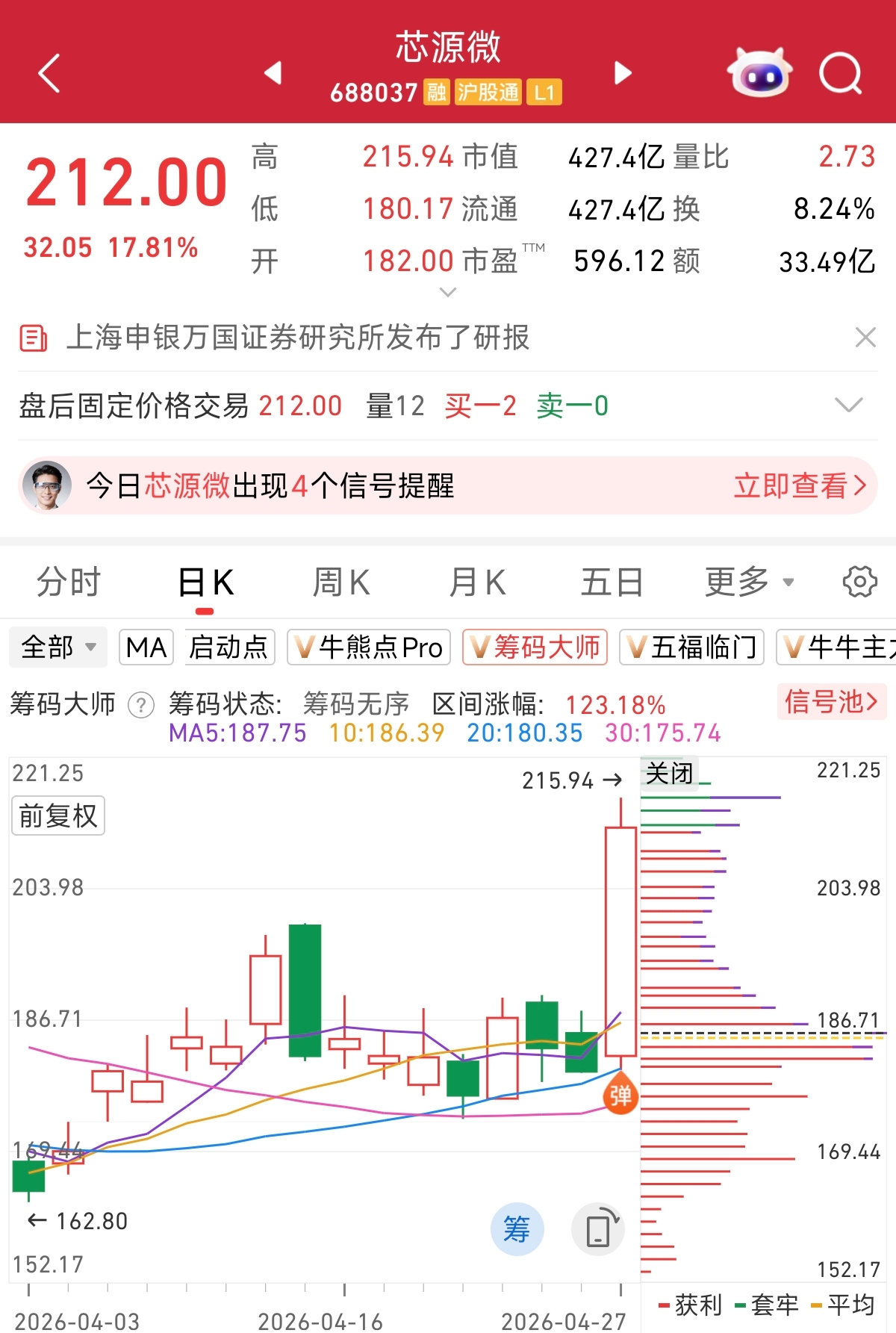The height and width of the screenshot is (1333, 896).
Task: Expand the 盘后固定价格交易 row
Action: [x=848, y=406]
